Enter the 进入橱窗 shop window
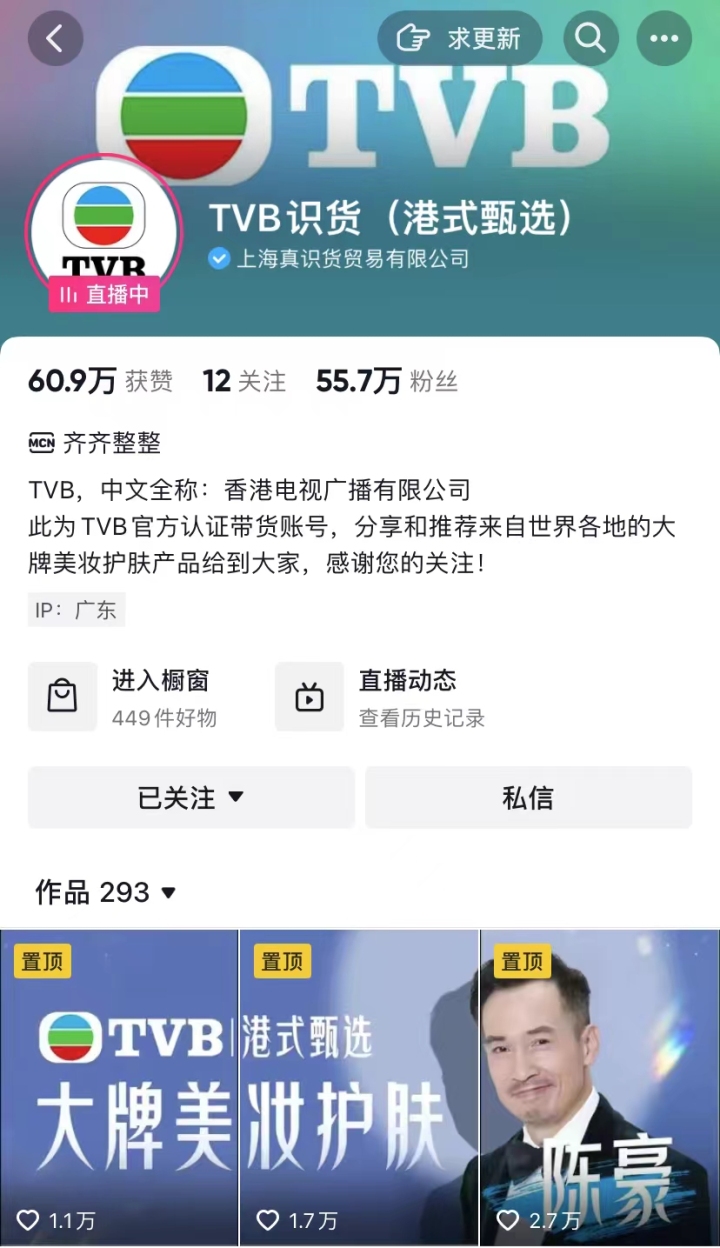The image size is (720, 1248). click(140, 696)
